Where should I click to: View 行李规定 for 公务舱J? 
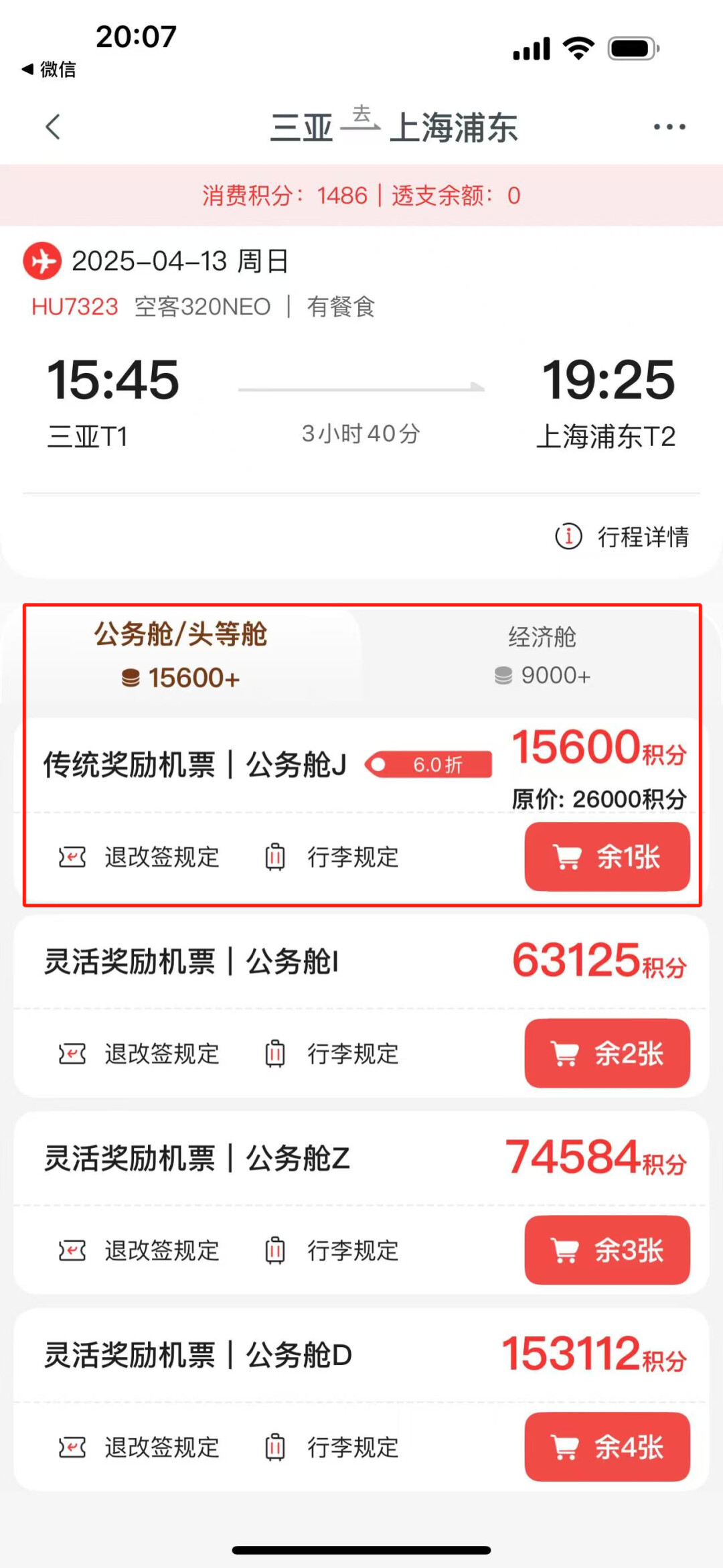point(332,857)
